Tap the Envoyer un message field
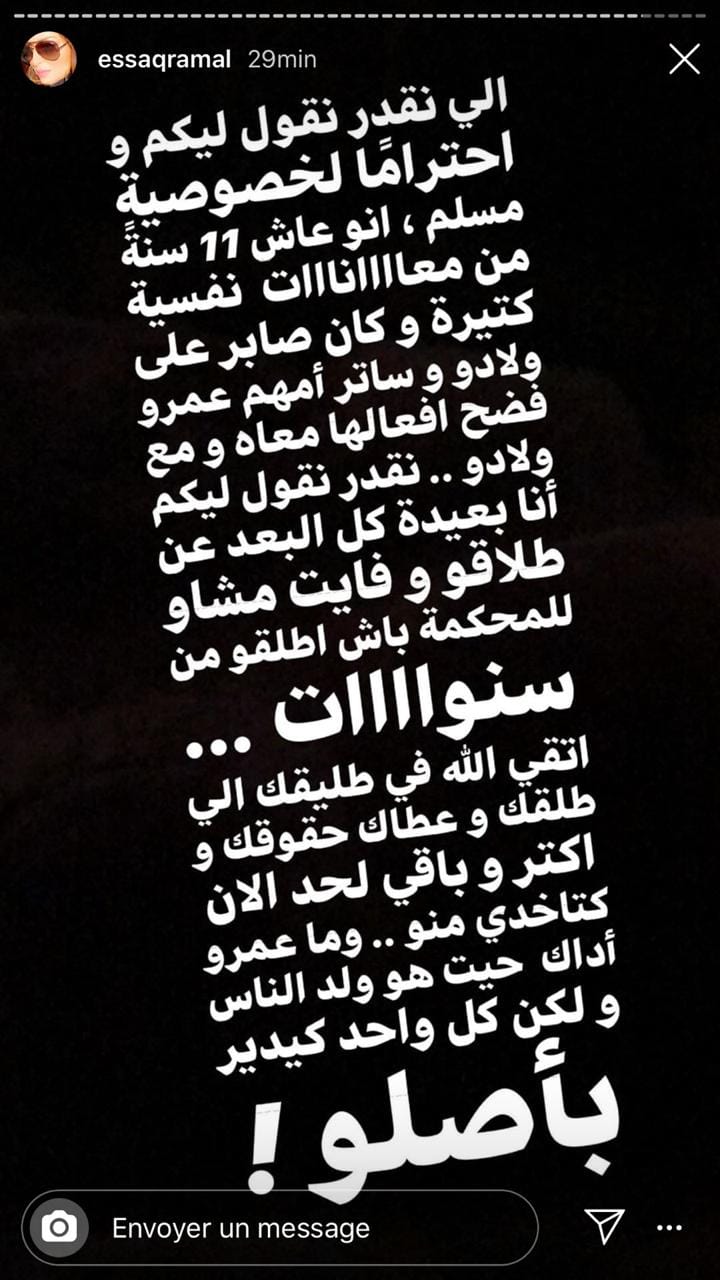Image resolution: width=720 pixels, height=1280 pixels. coord(300,1227)
